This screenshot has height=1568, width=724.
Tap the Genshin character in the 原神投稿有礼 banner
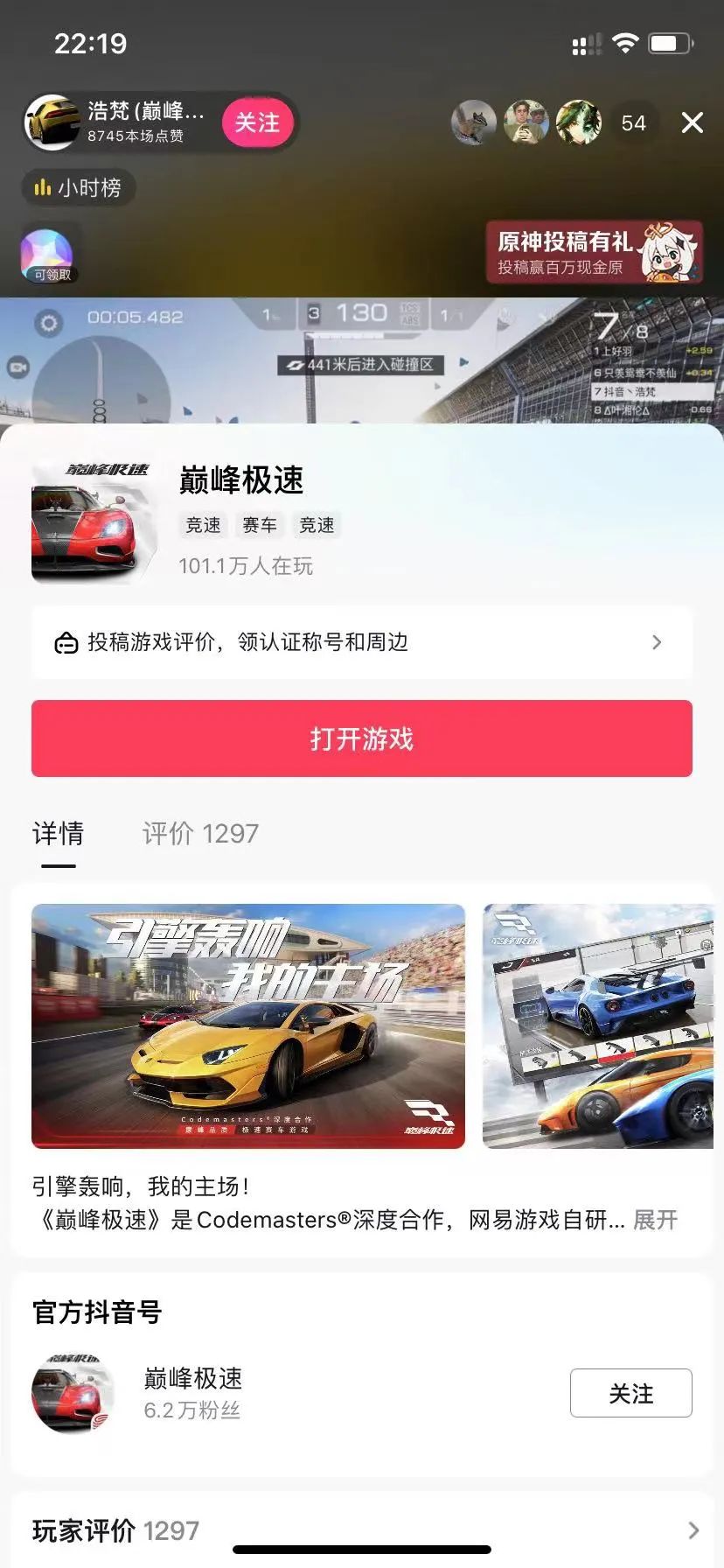tap(668, 254)
